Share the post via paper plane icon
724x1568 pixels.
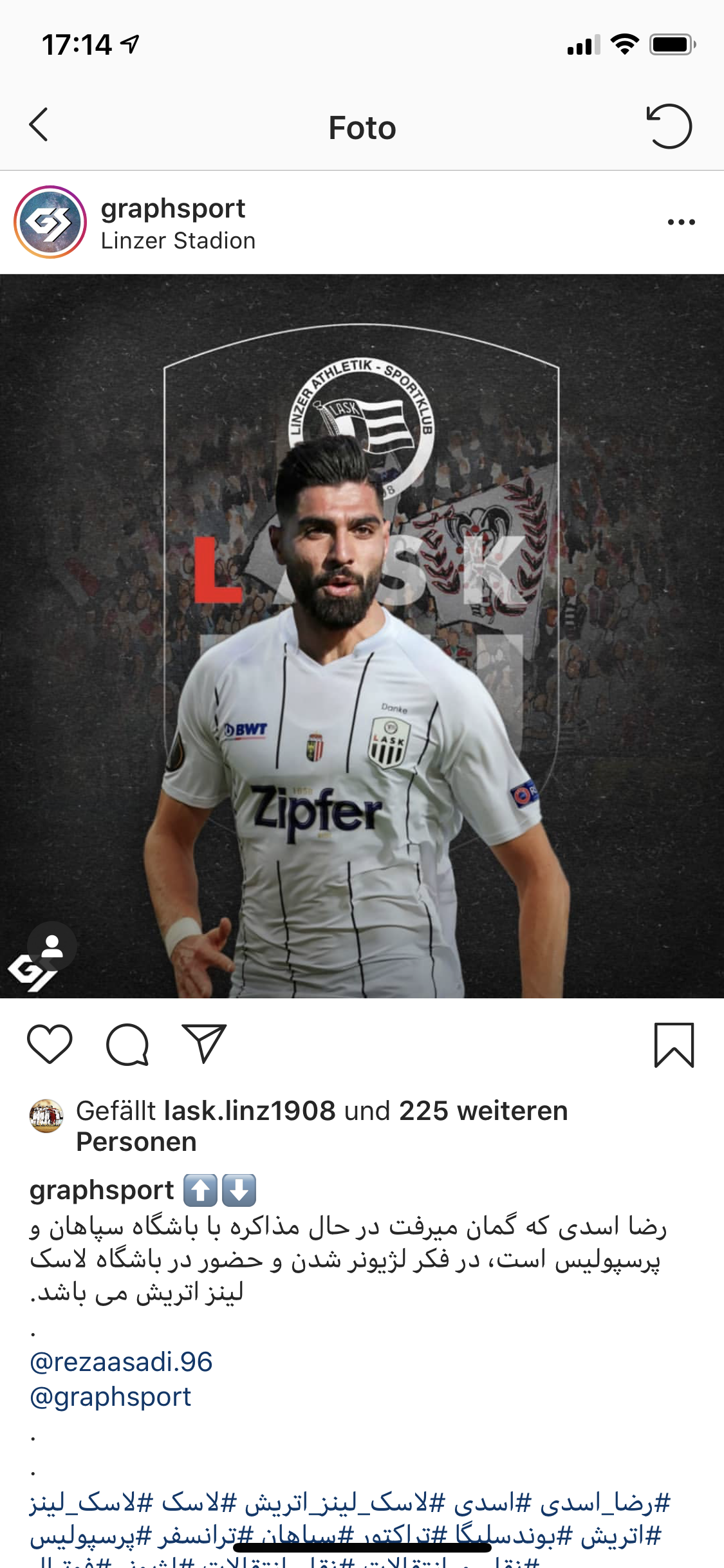click(x=205, y=1043)
